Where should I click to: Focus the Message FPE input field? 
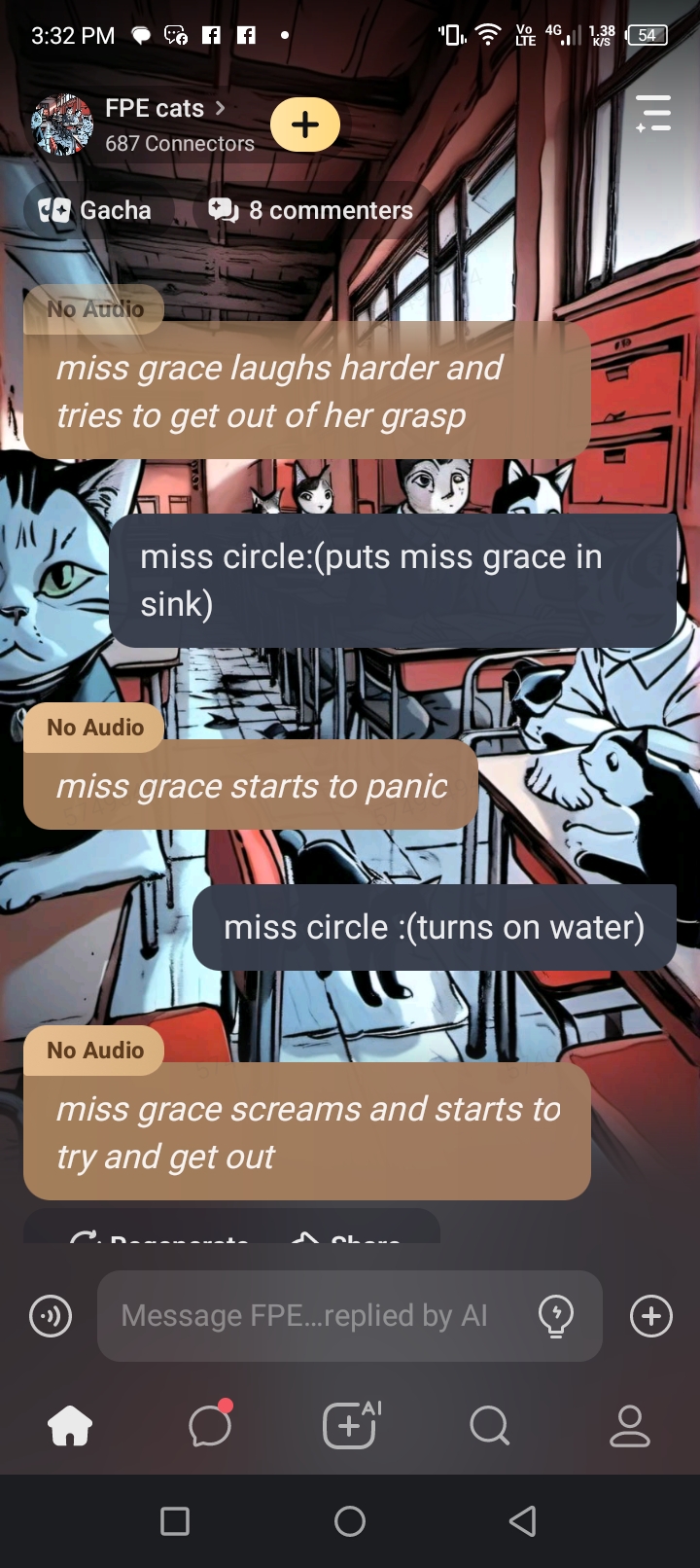click(x=311, y=1316)
